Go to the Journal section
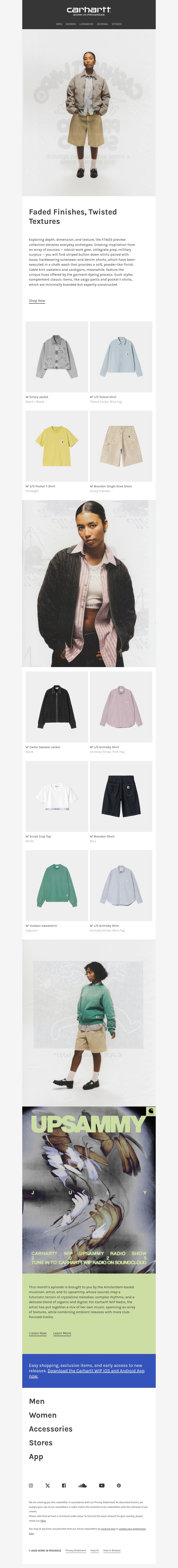The height and width of the screenshot is (1568, 178). point(102,24)
